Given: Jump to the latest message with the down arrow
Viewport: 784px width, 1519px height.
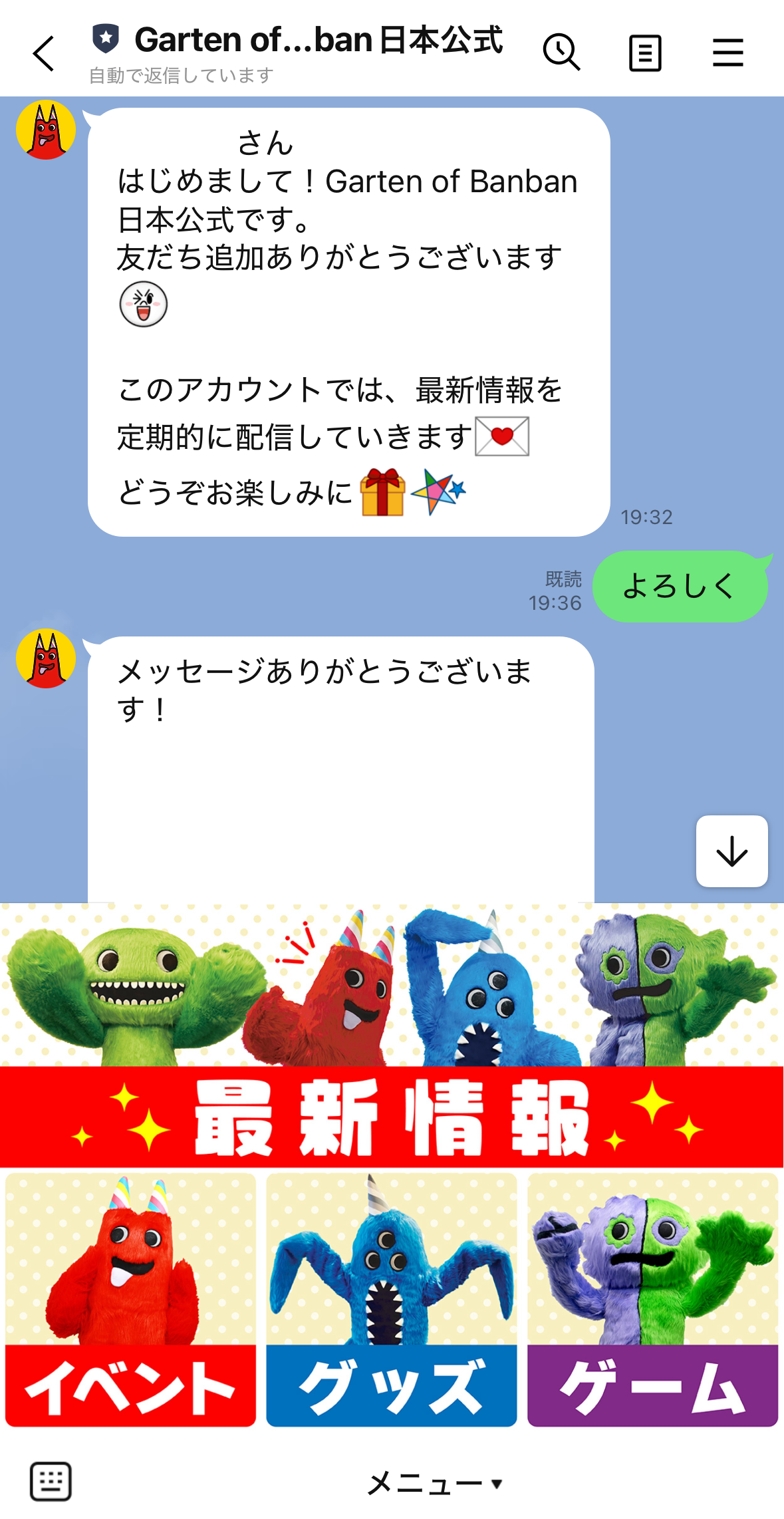Looking at the screenshot, I should pyautogui.click(x=731, y=851).
